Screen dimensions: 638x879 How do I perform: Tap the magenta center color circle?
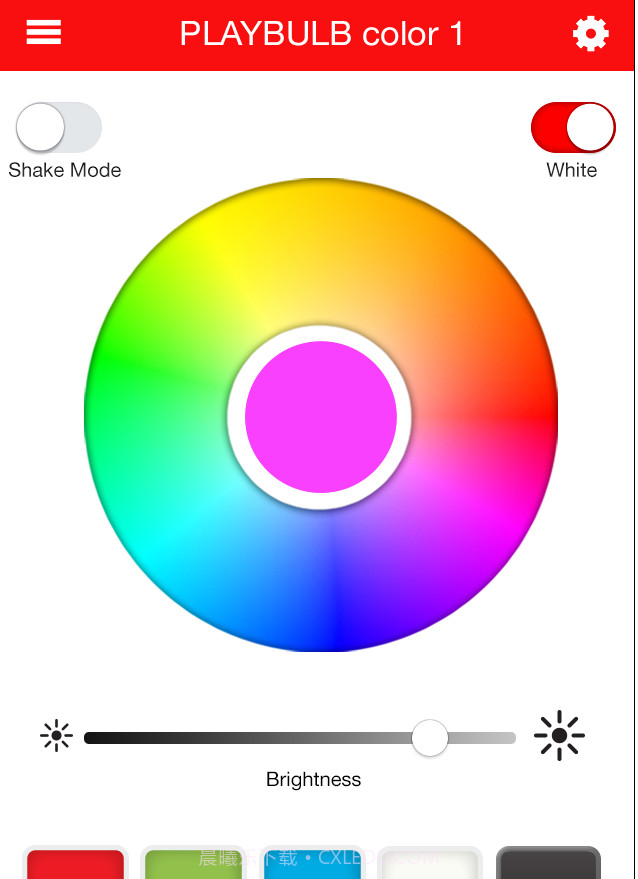click(x=320, y=416)
